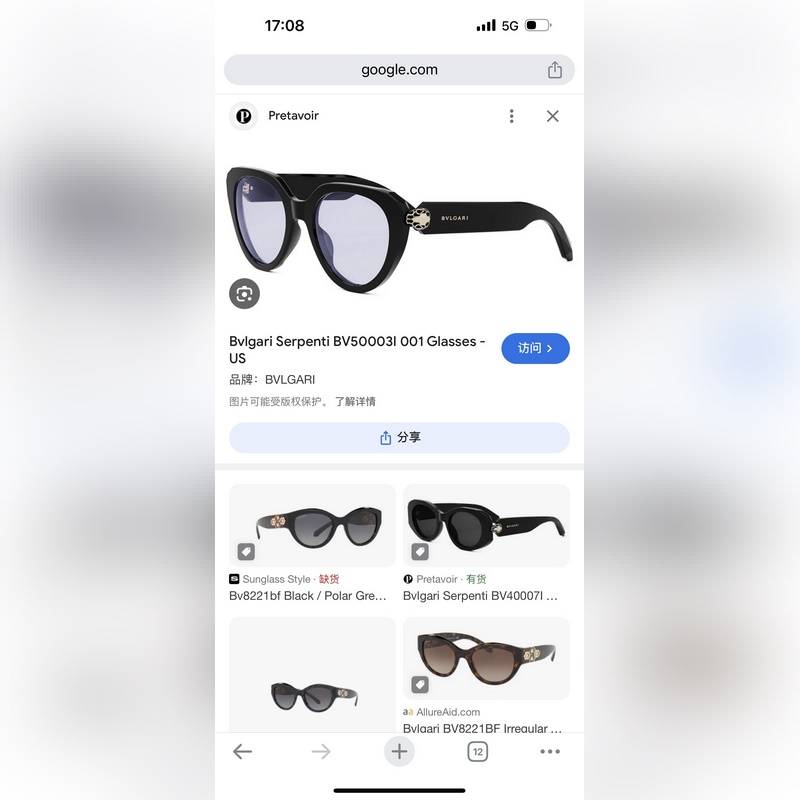The image size is (800, 800).
Task: Open a new browser tab
Action: point(399,752)
